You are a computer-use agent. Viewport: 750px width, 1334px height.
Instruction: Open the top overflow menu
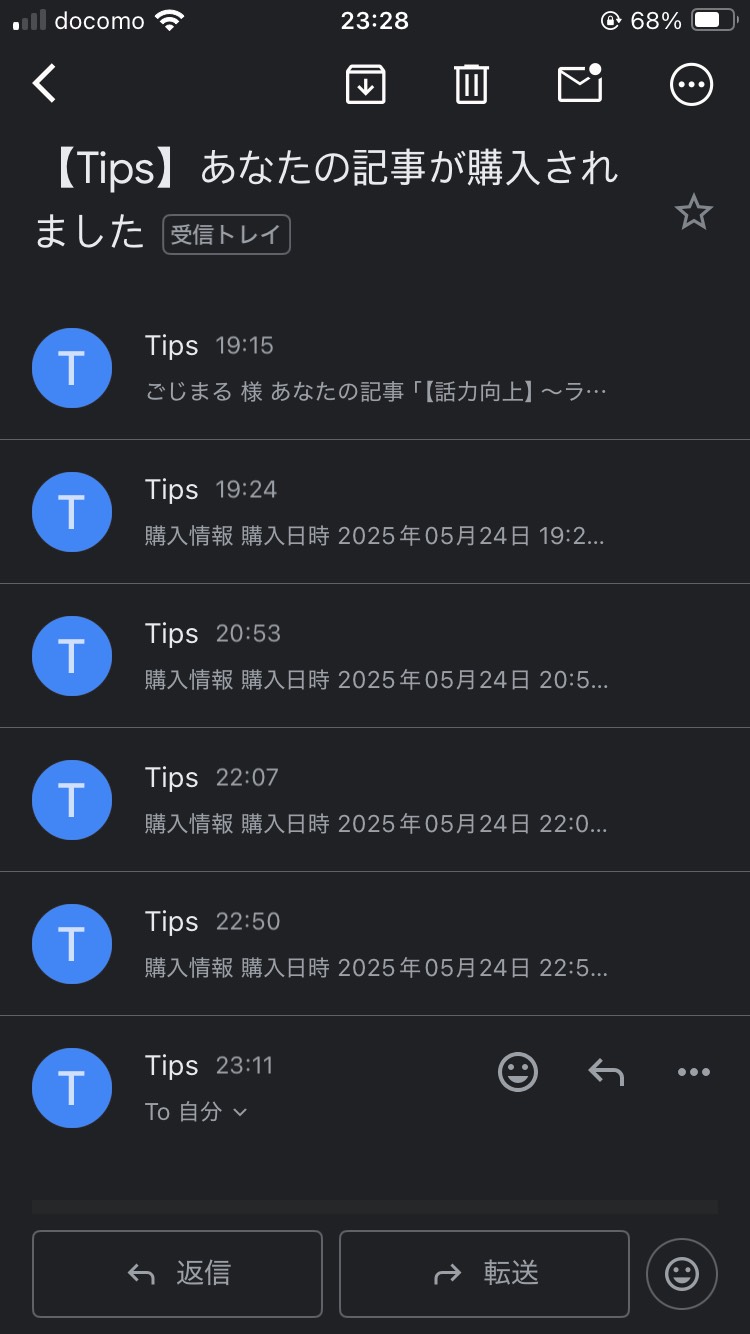coord(691,84)
